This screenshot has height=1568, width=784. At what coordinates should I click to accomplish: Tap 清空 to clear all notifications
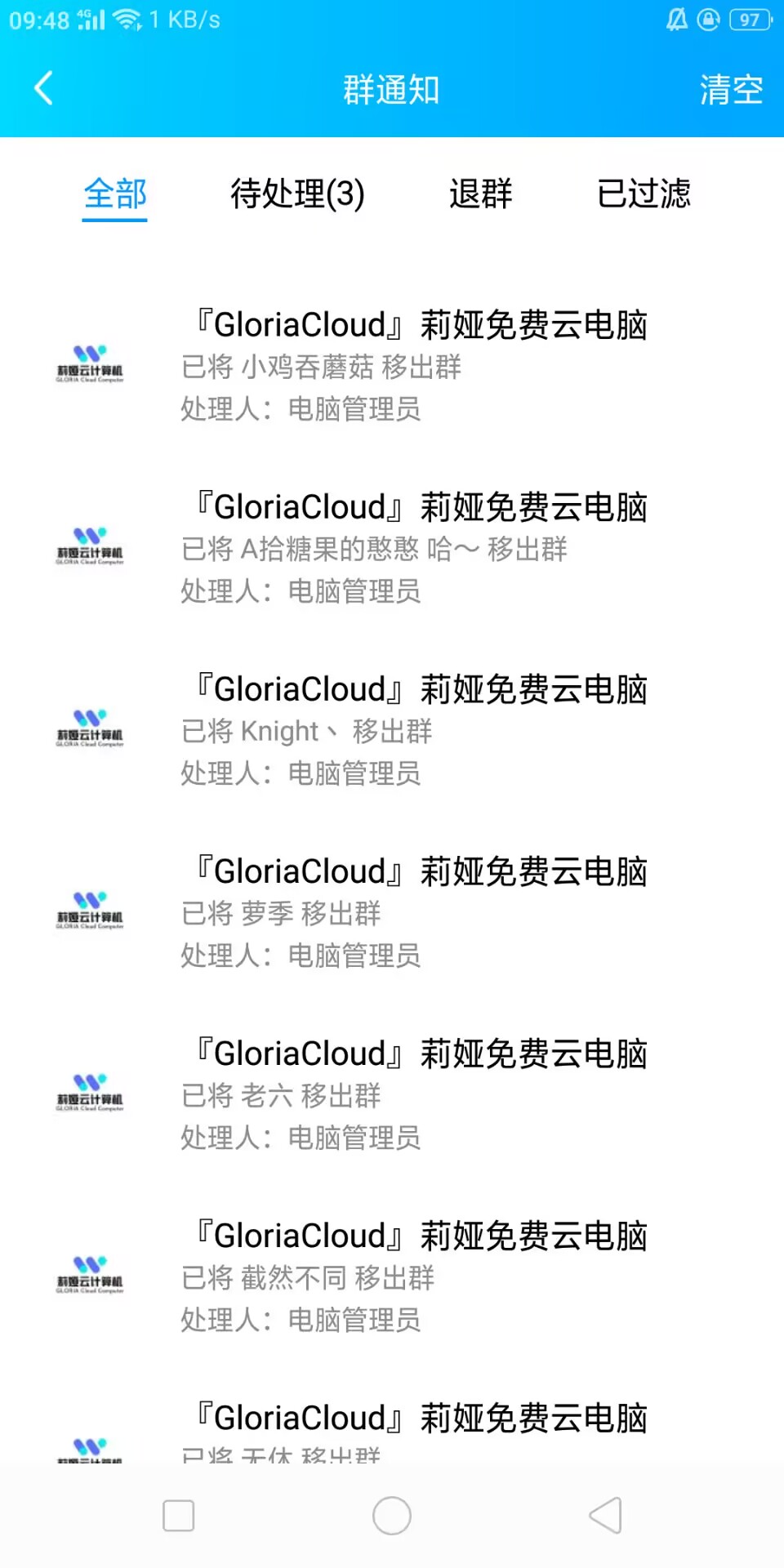pyautogui.click(x=731, y=89)
